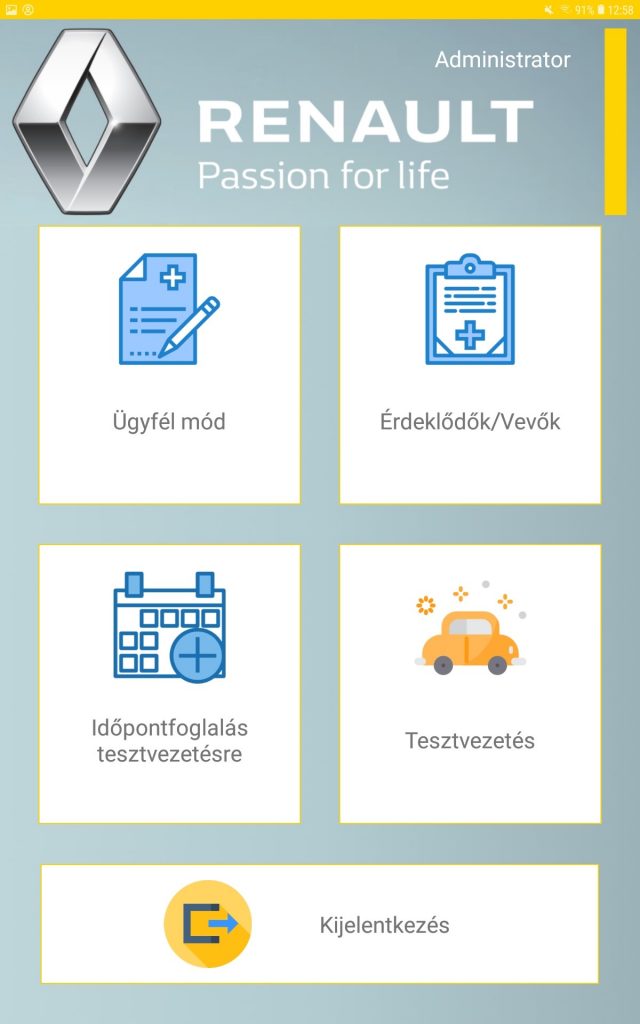Open Érdeklődők/Vevők
The image size is (640, 1024).
[x=470, y=365]
